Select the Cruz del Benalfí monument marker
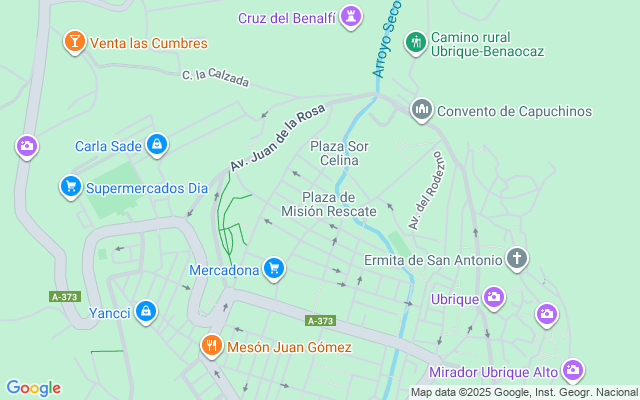This screenshot has height=400, width=640. pyautogui.click(x=351, y=16)
